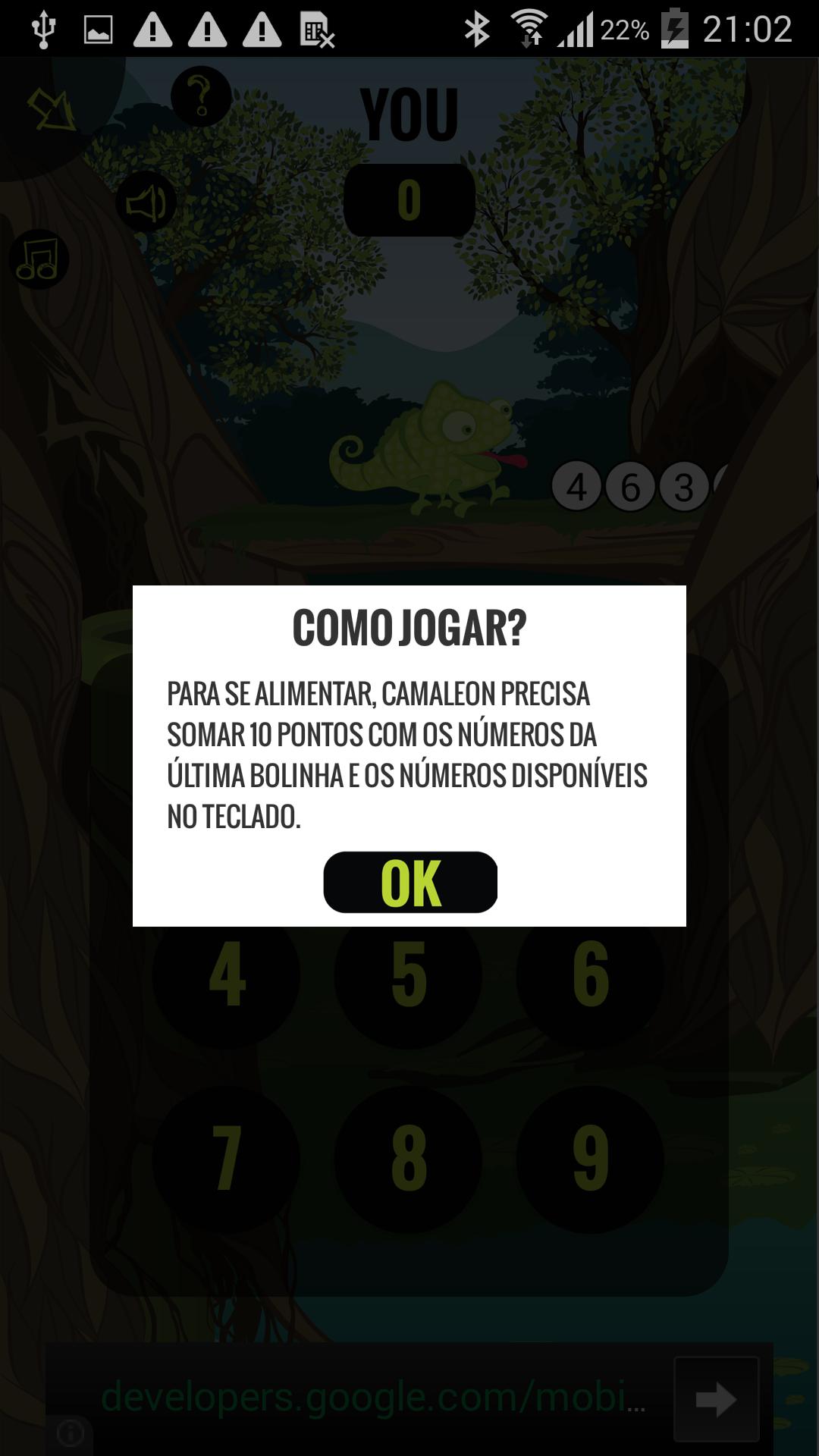The height and width of the screenshot is (1456, 819).
Task: Select number 5 on the keypad
Action: coord(408,975)
